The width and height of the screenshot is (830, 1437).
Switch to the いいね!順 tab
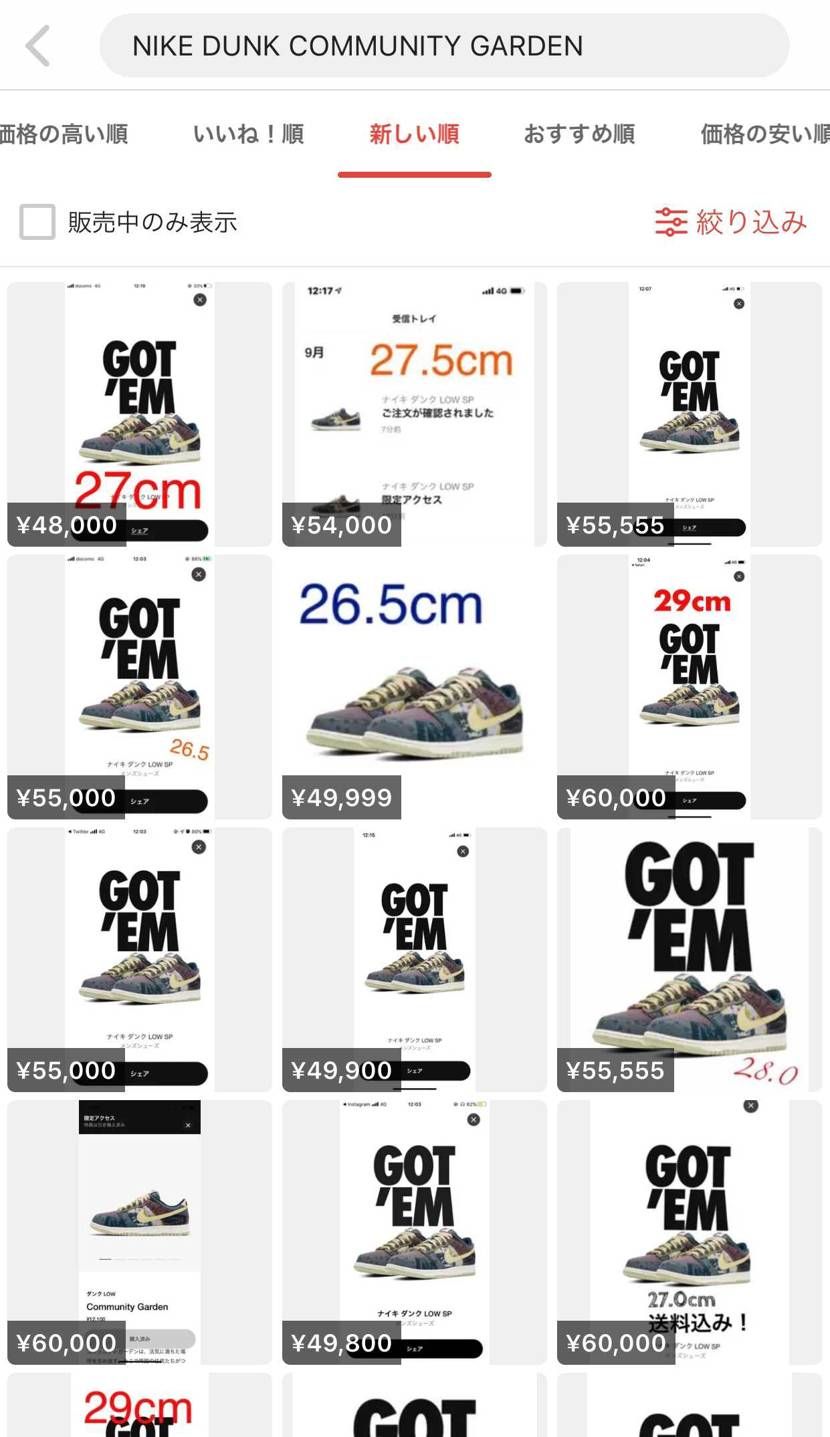248,134
